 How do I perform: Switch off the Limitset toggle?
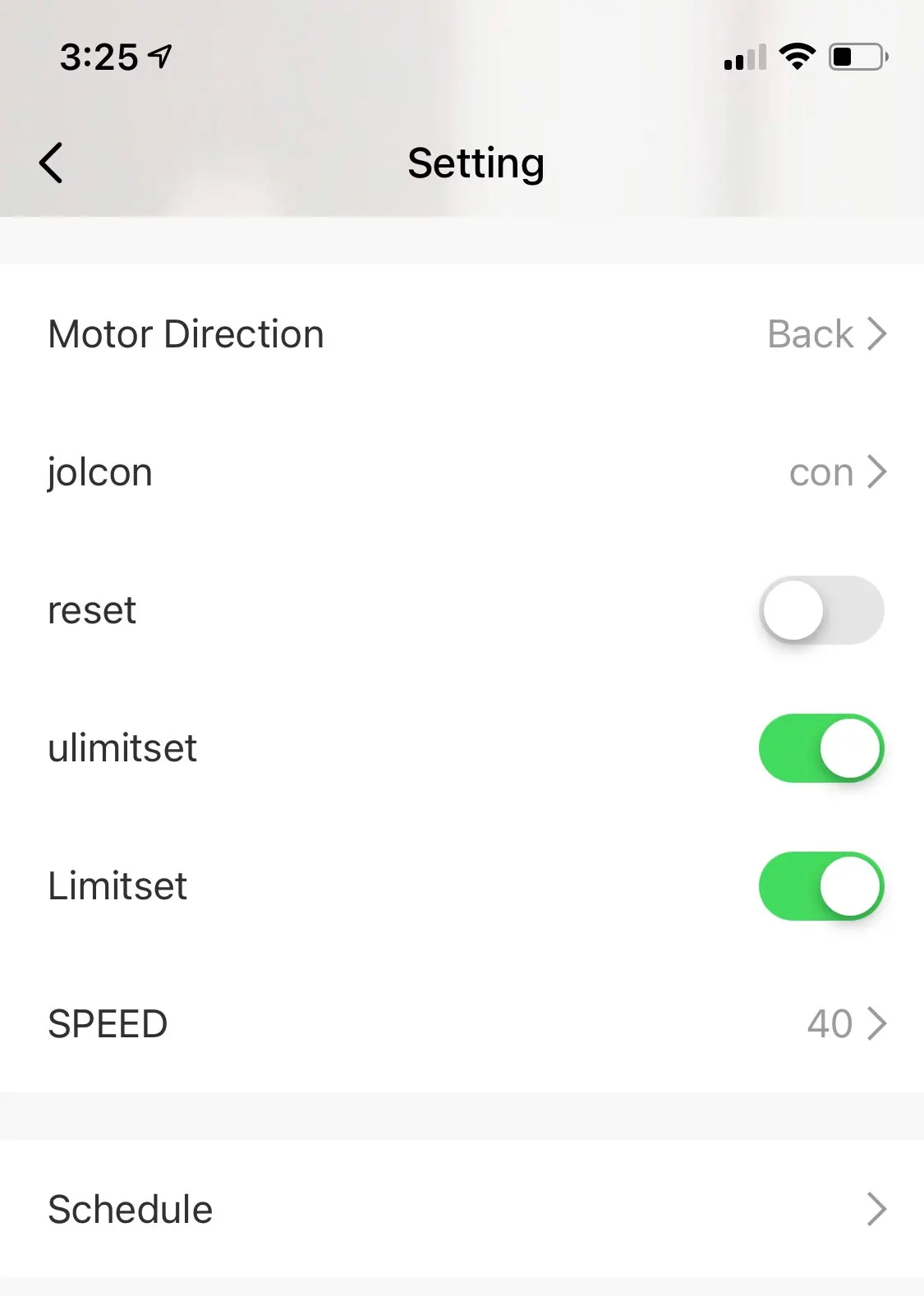pos(821,886)
